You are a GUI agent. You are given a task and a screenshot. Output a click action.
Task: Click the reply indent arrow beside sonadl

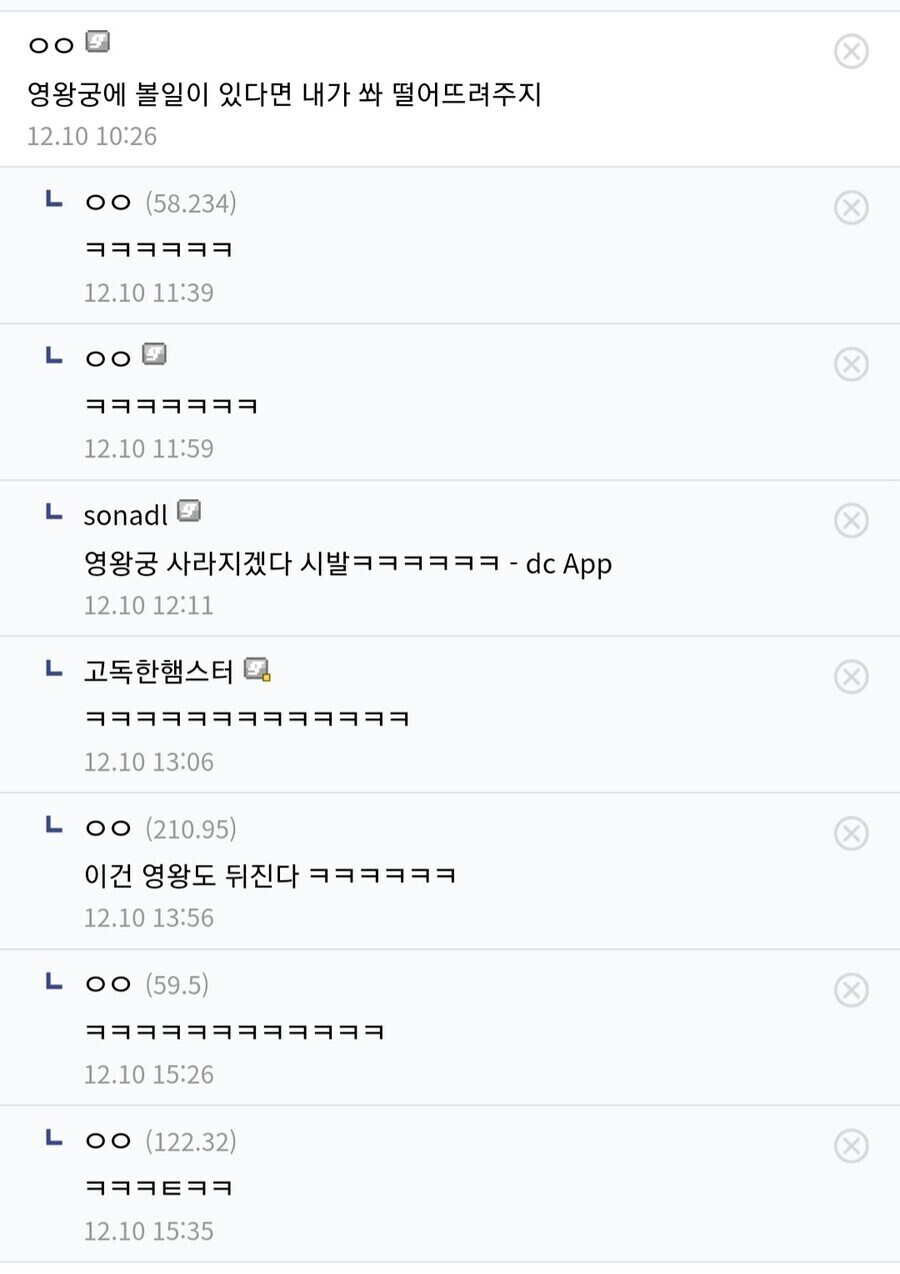[x=52, y=513]
